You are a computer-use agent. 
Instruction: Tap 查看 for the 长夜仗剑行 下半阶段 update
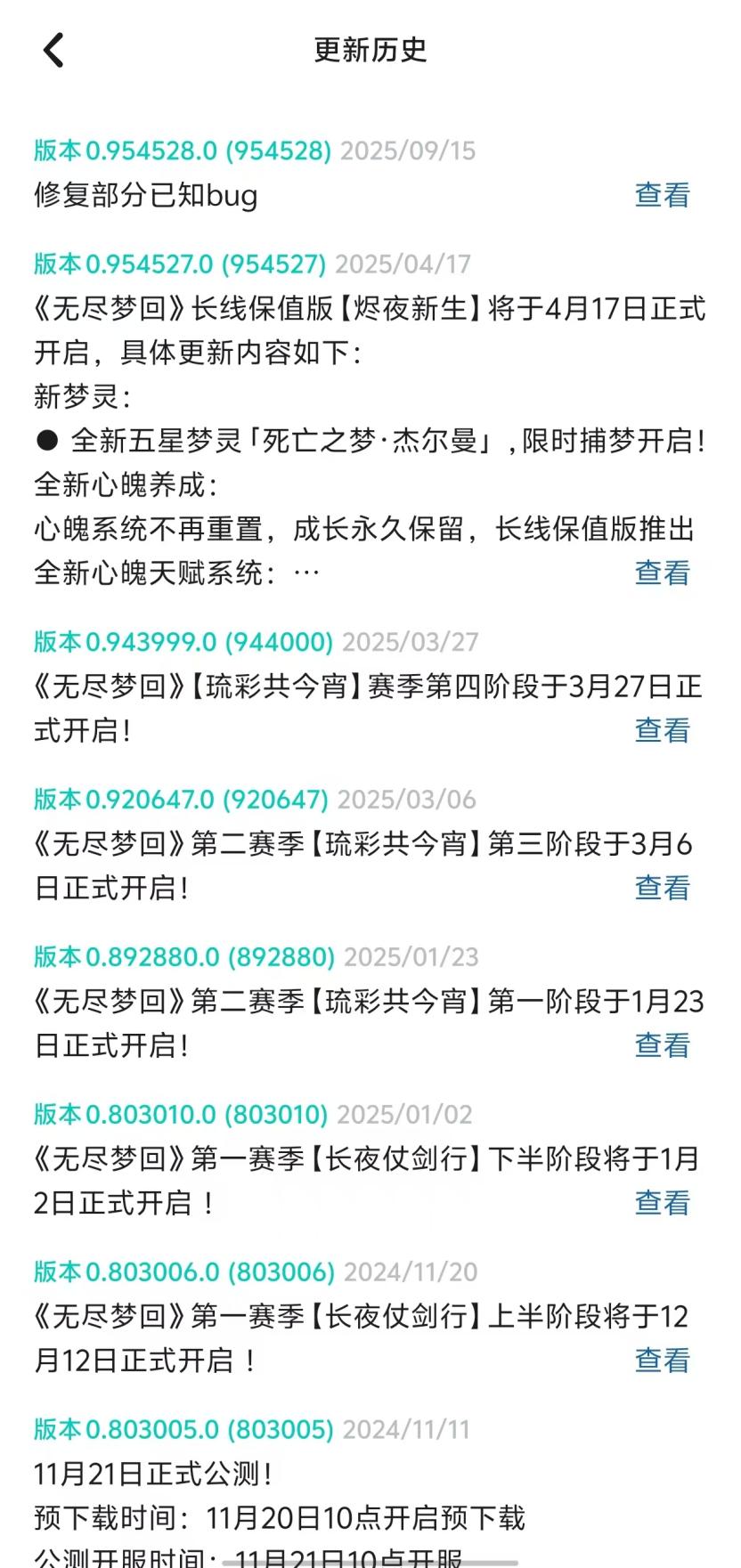click(x=662, y=1203)
